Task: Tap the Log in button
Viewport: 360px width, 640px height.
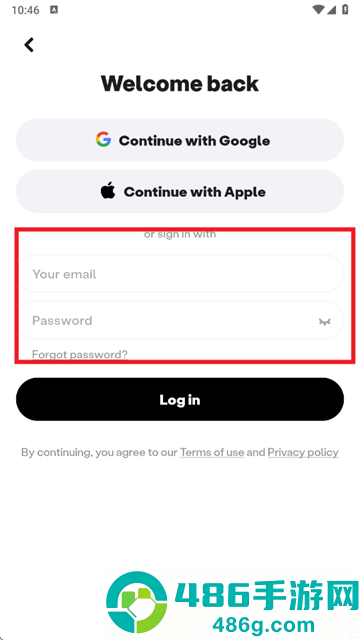Action: [x=180, y=399]
